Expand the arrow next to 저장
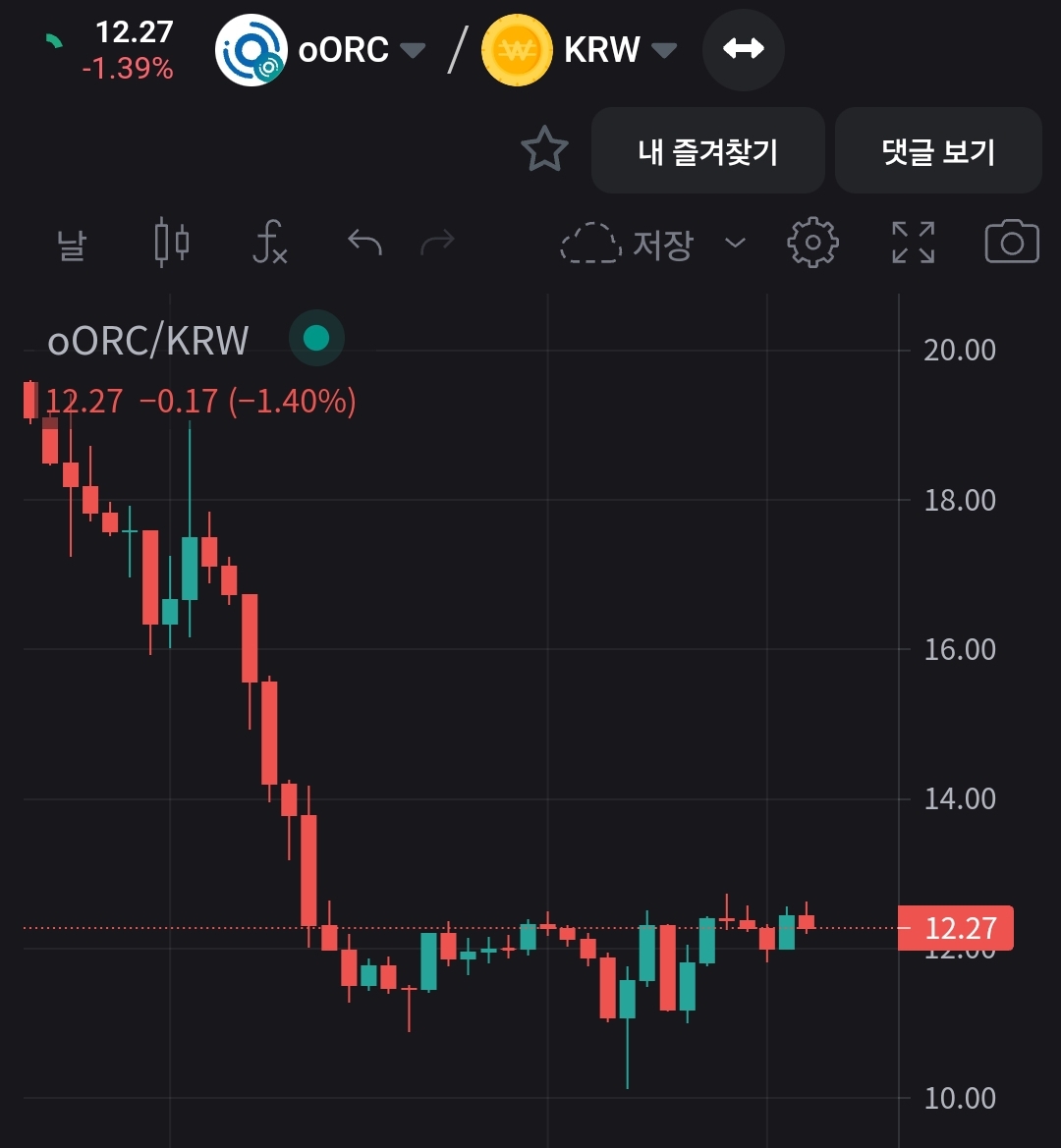The width and height of the screenshot is (1061, 1148). (735, 243)
